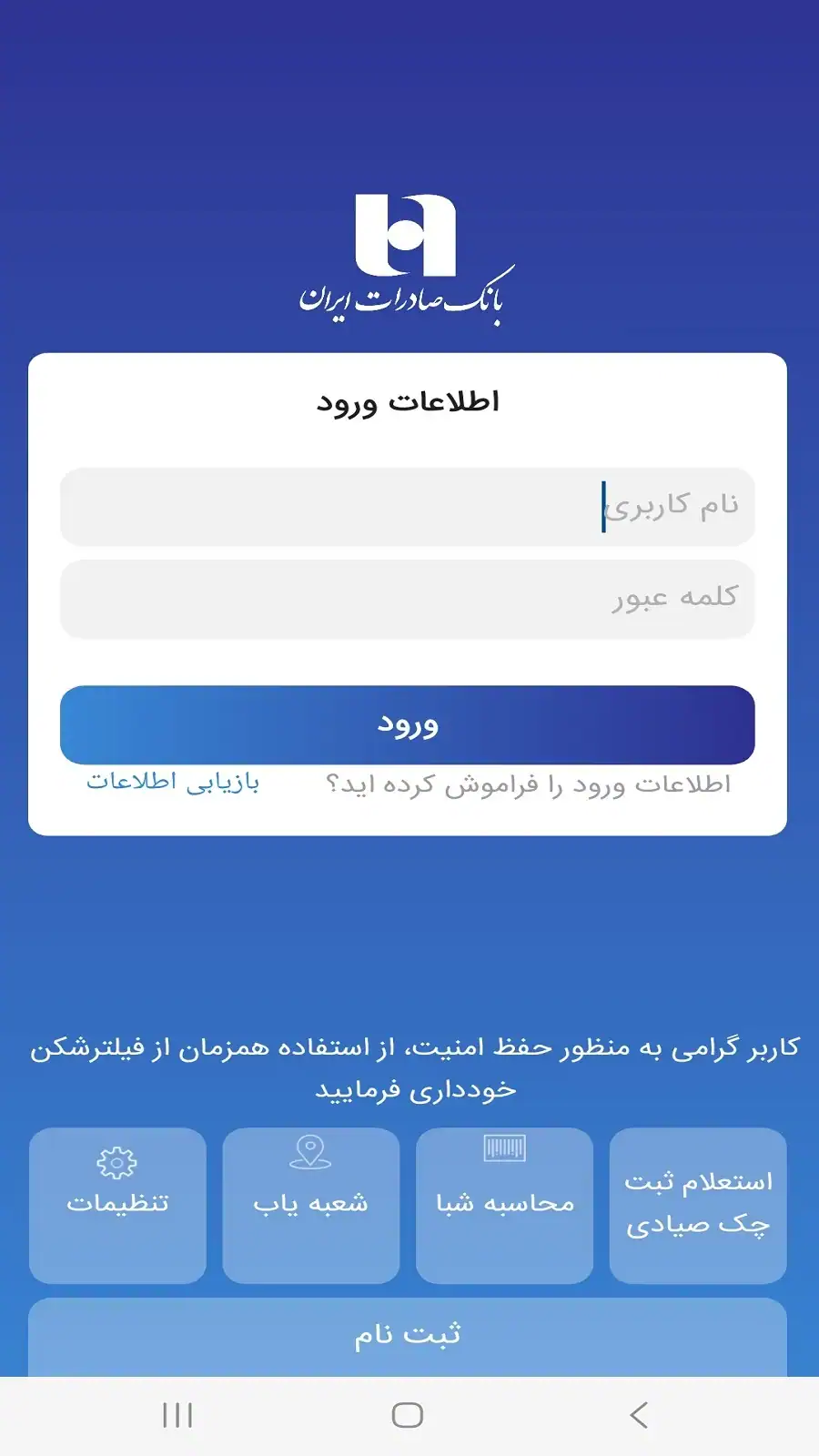Open تنظیمات settings tile
Image resolution: width=819 pixels, height=1456 pixels.
pyautogui.click(x=117, y=1204)
